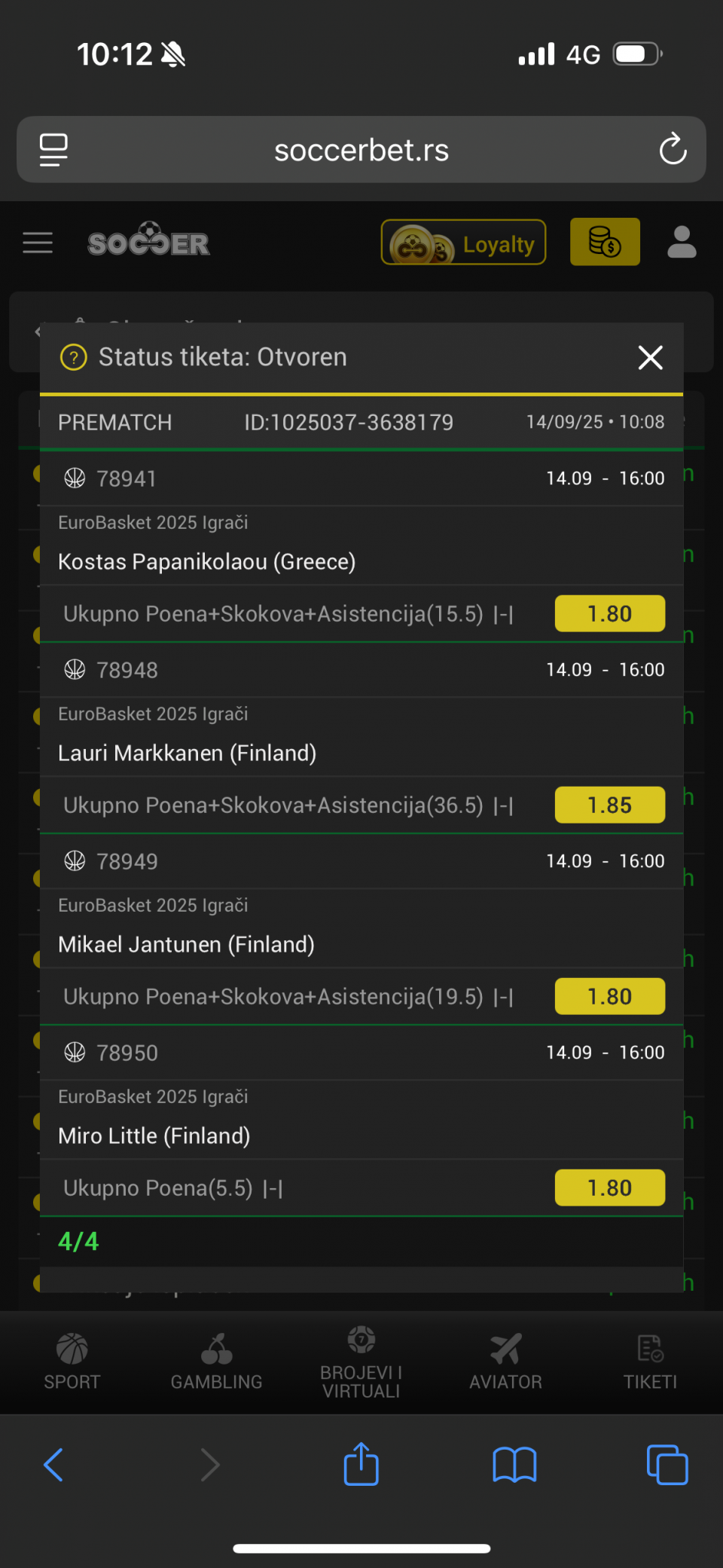Image resolution: width=723 pixels, height=1568 pixels.
Task: Open the user profile icon
Action: (x=682, y=243)
